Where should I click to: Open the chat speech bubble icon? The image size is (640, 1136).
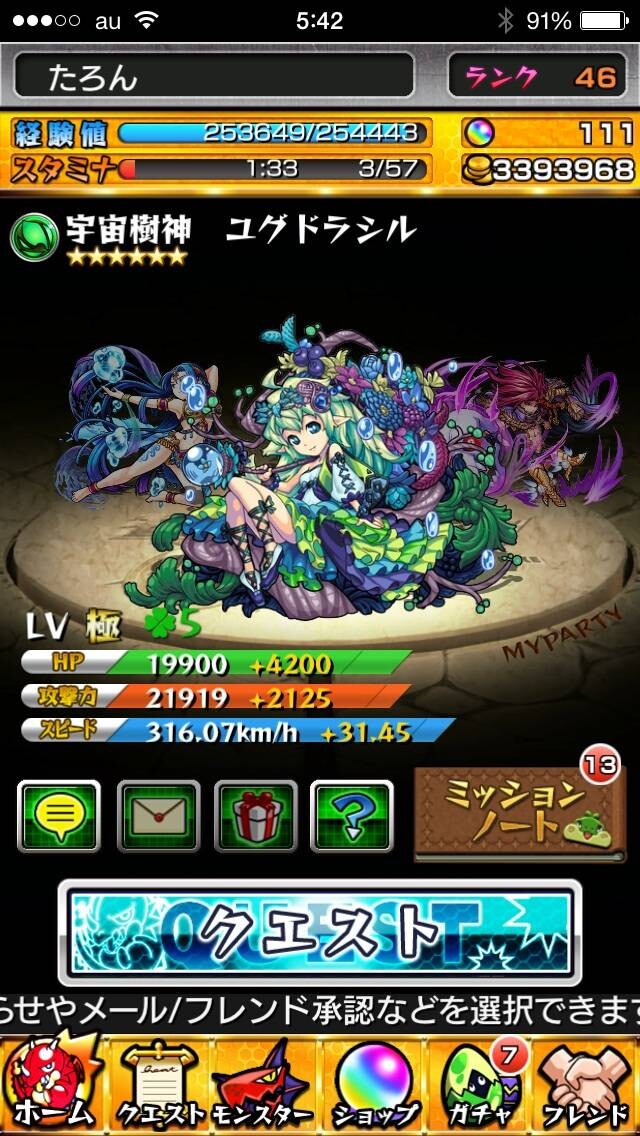[59, 816]
